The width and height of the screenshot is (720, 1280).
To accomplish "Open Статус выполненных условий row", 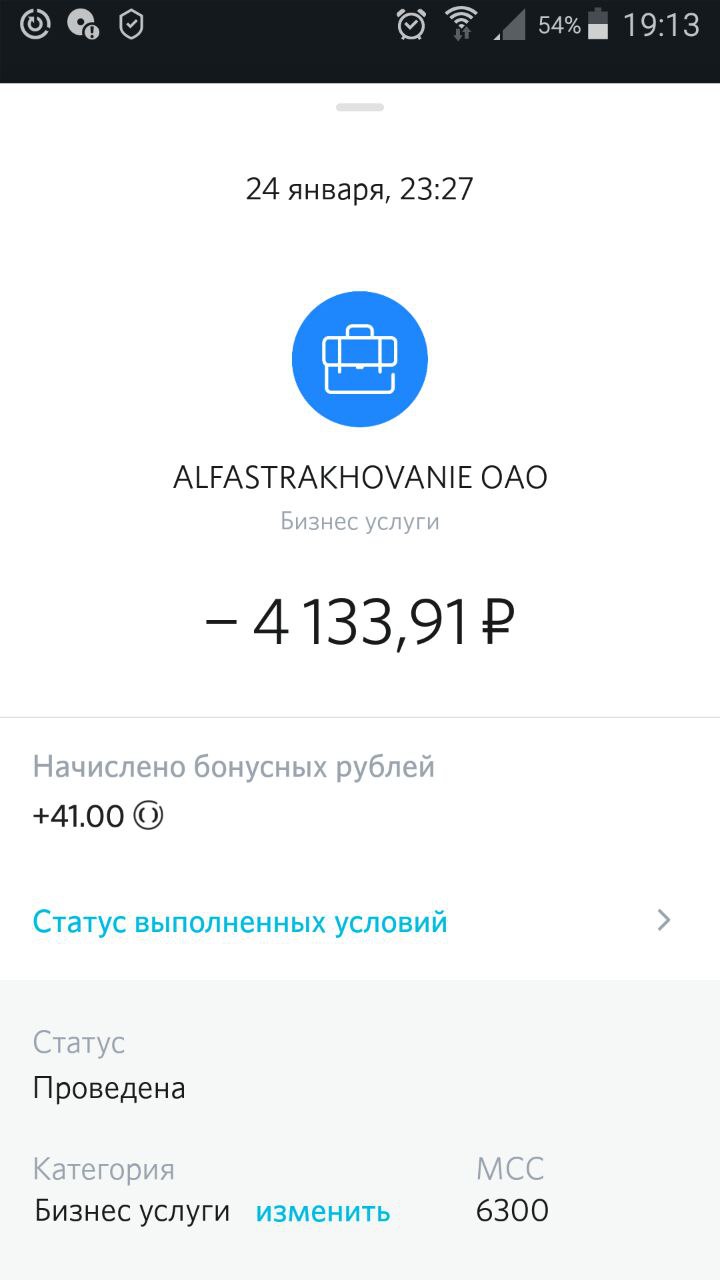I will tap(360, 921).
